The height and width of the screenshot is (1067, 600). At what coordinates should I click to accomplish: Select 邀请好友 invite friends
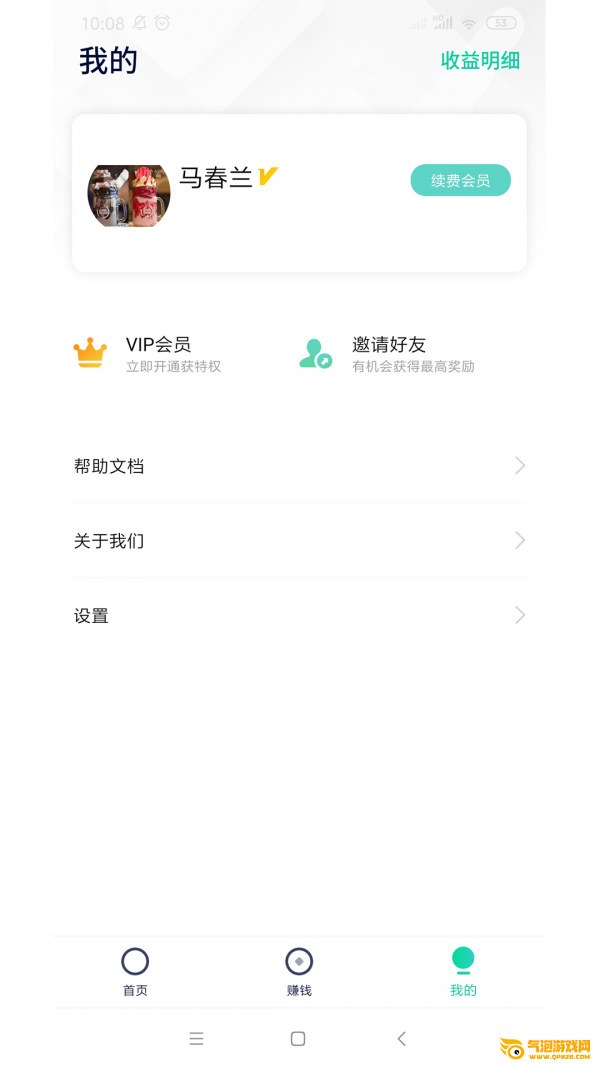[x=390, y=354]
